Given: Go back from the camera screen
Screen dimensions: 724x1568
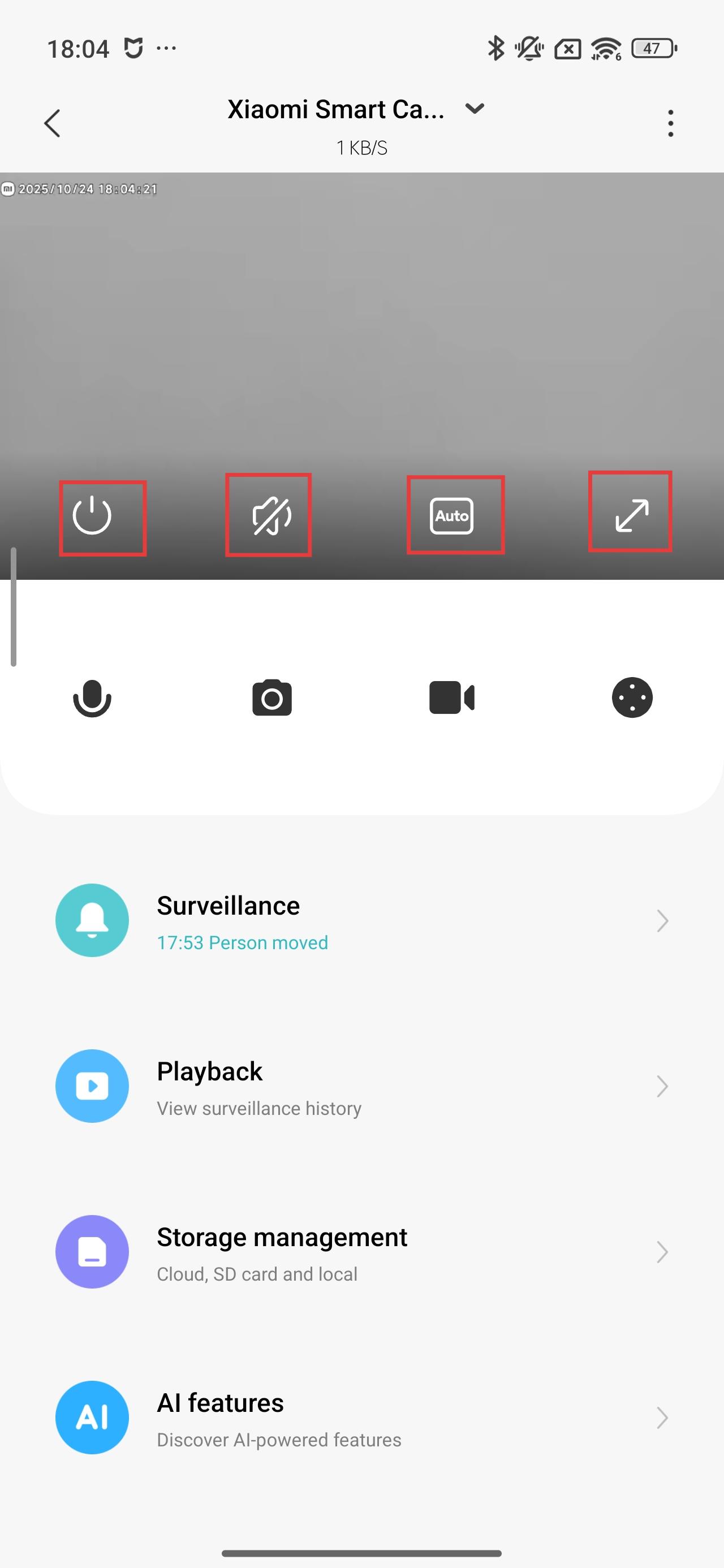Looking at the screenshot, I should 53,123.
